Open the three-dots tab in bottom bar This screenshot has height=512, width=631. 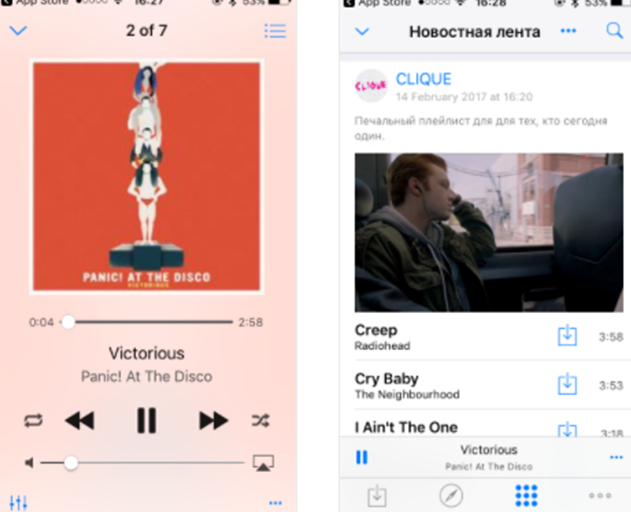[x=600, y=495]
